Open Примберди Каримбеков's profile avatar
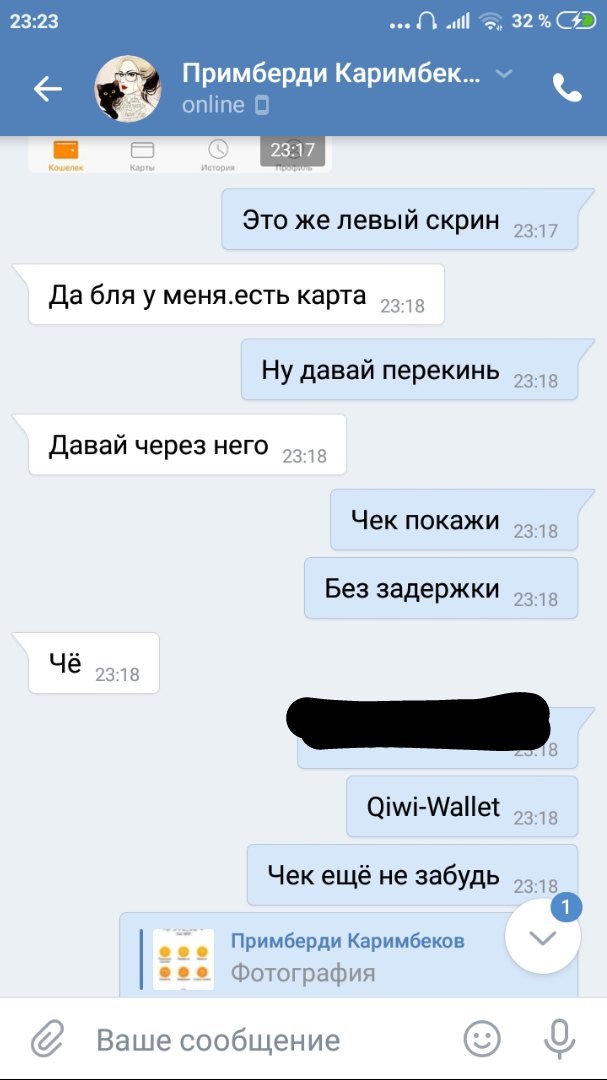Screen dimensions: 607x1080 127,89
